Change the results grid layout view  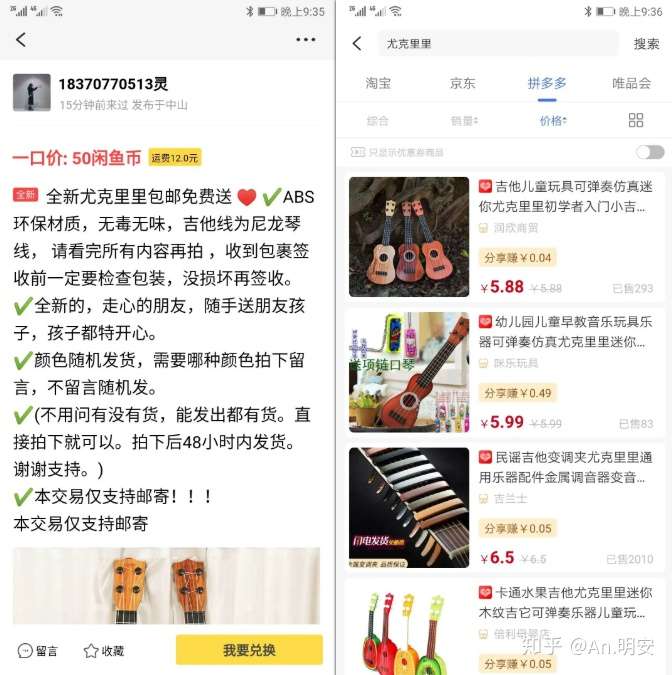click(x=636, y=120)
